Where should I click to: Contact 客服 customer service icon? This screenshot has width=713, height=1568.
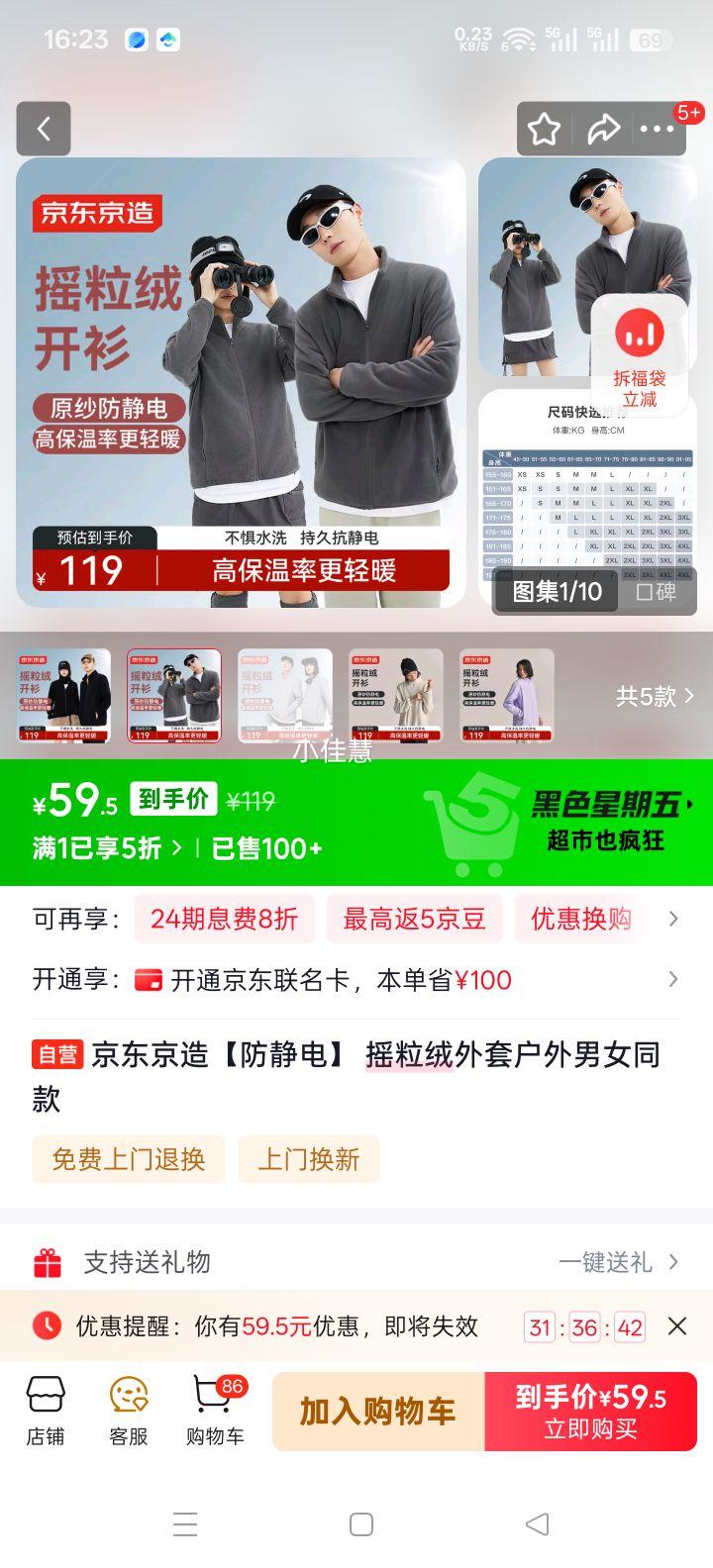[x=129, y=1410]
